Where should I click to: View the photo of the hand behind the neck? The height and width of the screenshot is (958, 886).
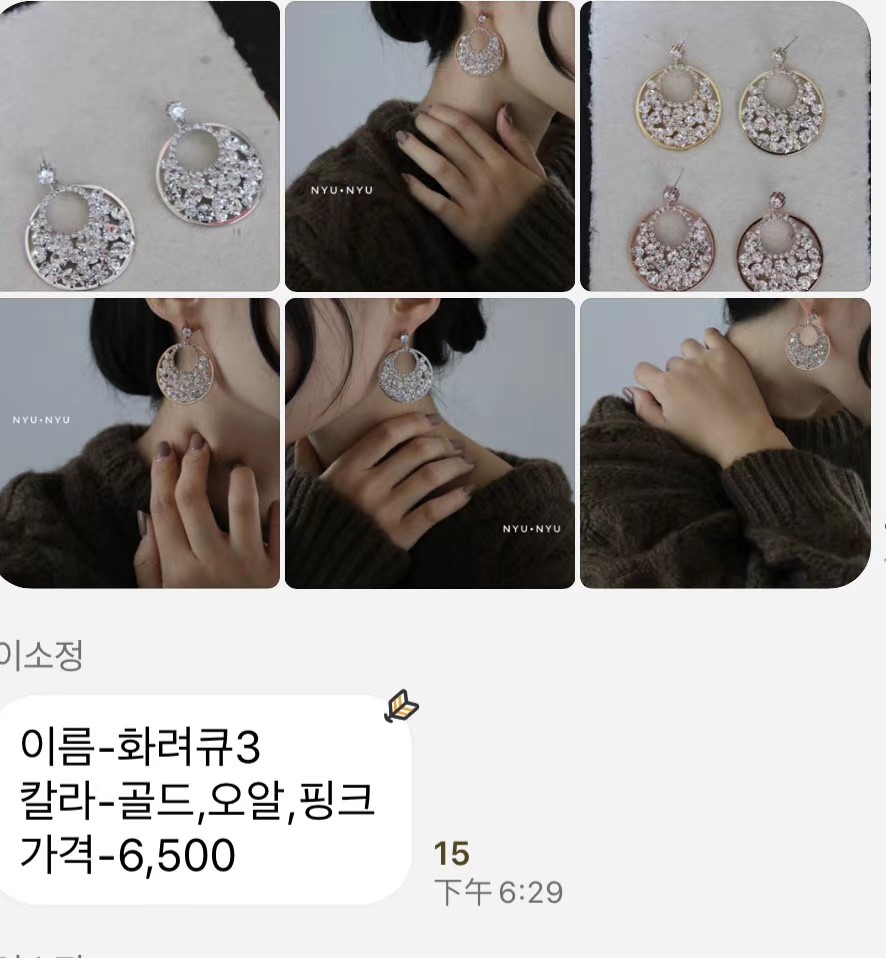click(726, 443)
